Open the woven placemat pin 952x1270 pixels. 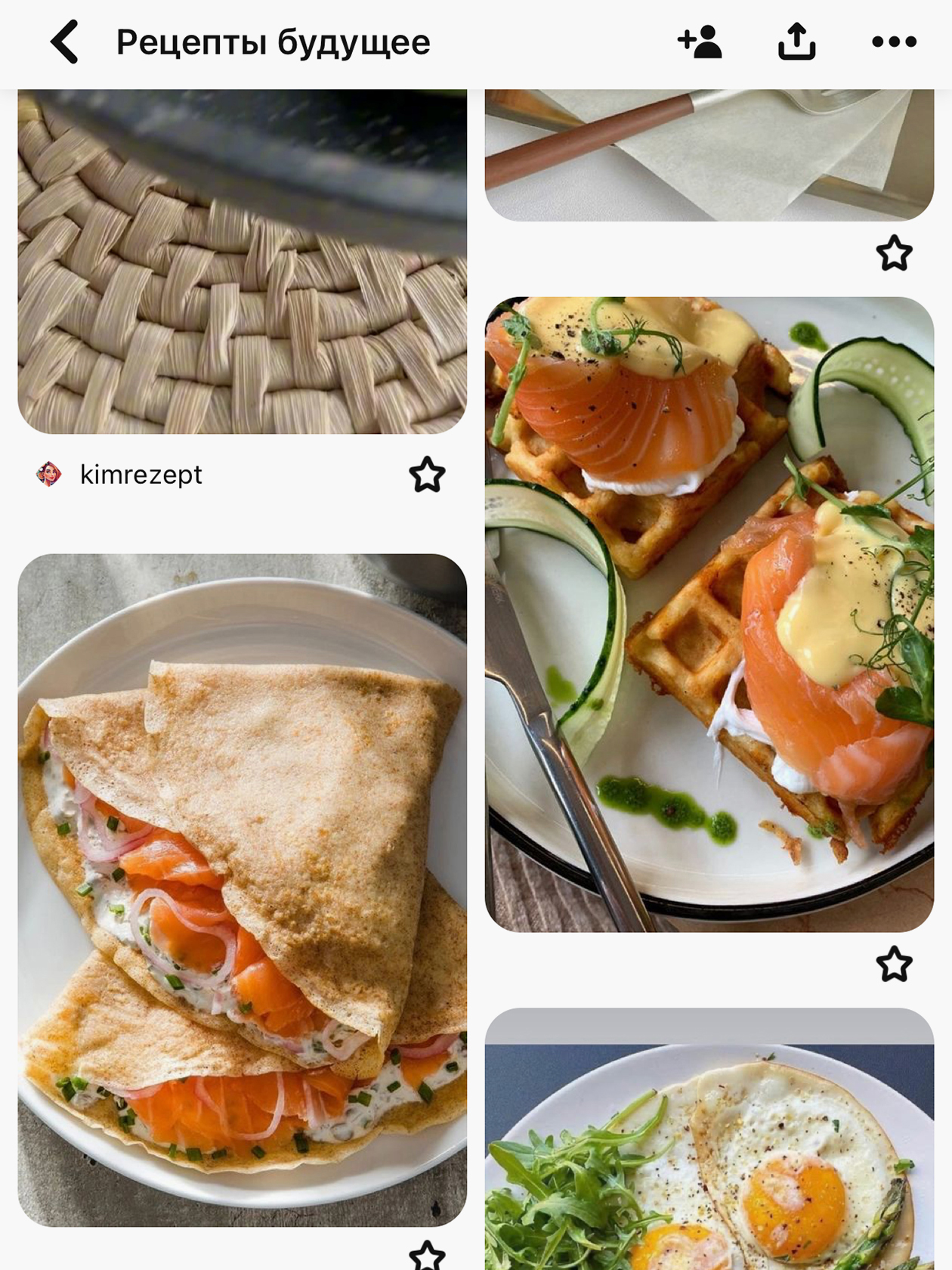click(x=242, y=261)
